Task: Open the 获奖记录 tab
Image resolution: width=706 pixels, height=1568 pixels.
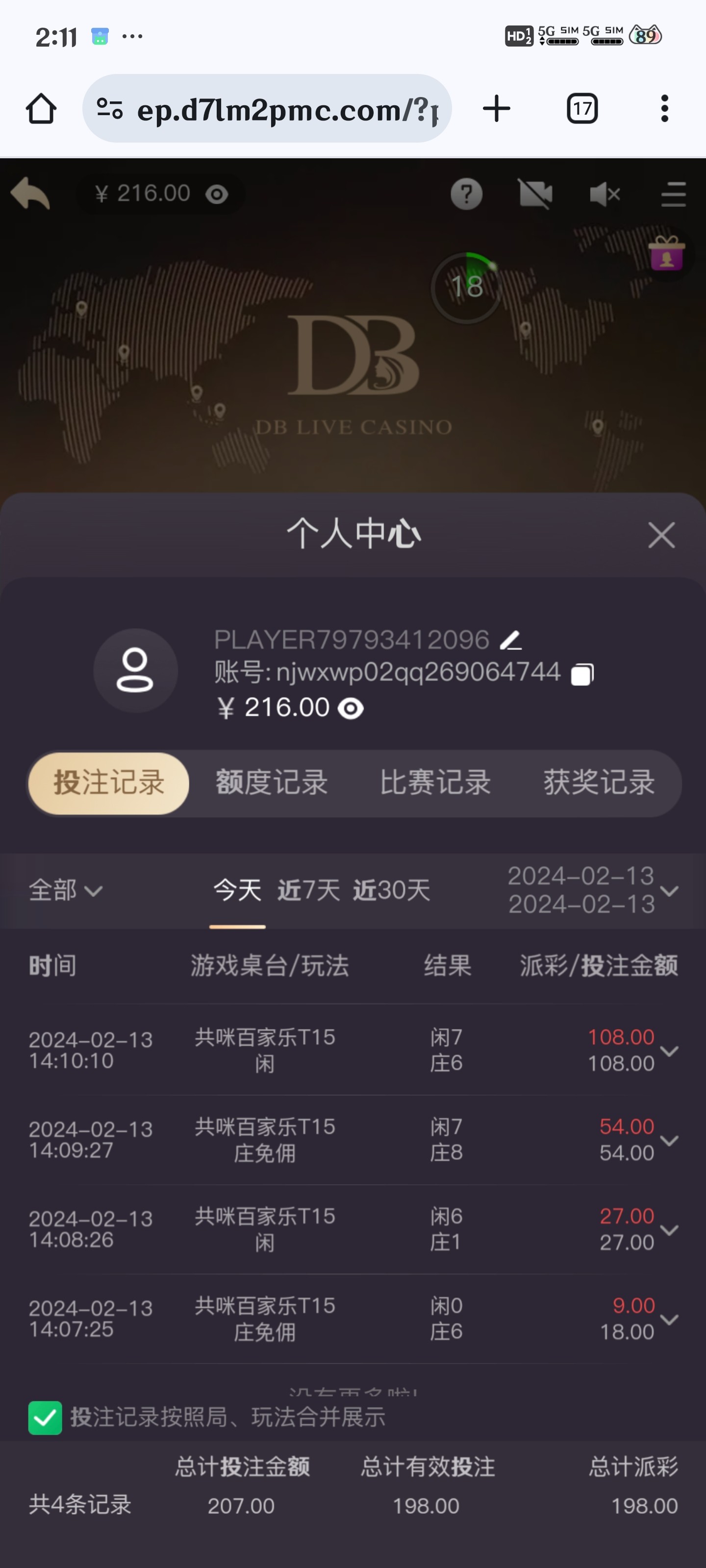Action: pos(599,783)
